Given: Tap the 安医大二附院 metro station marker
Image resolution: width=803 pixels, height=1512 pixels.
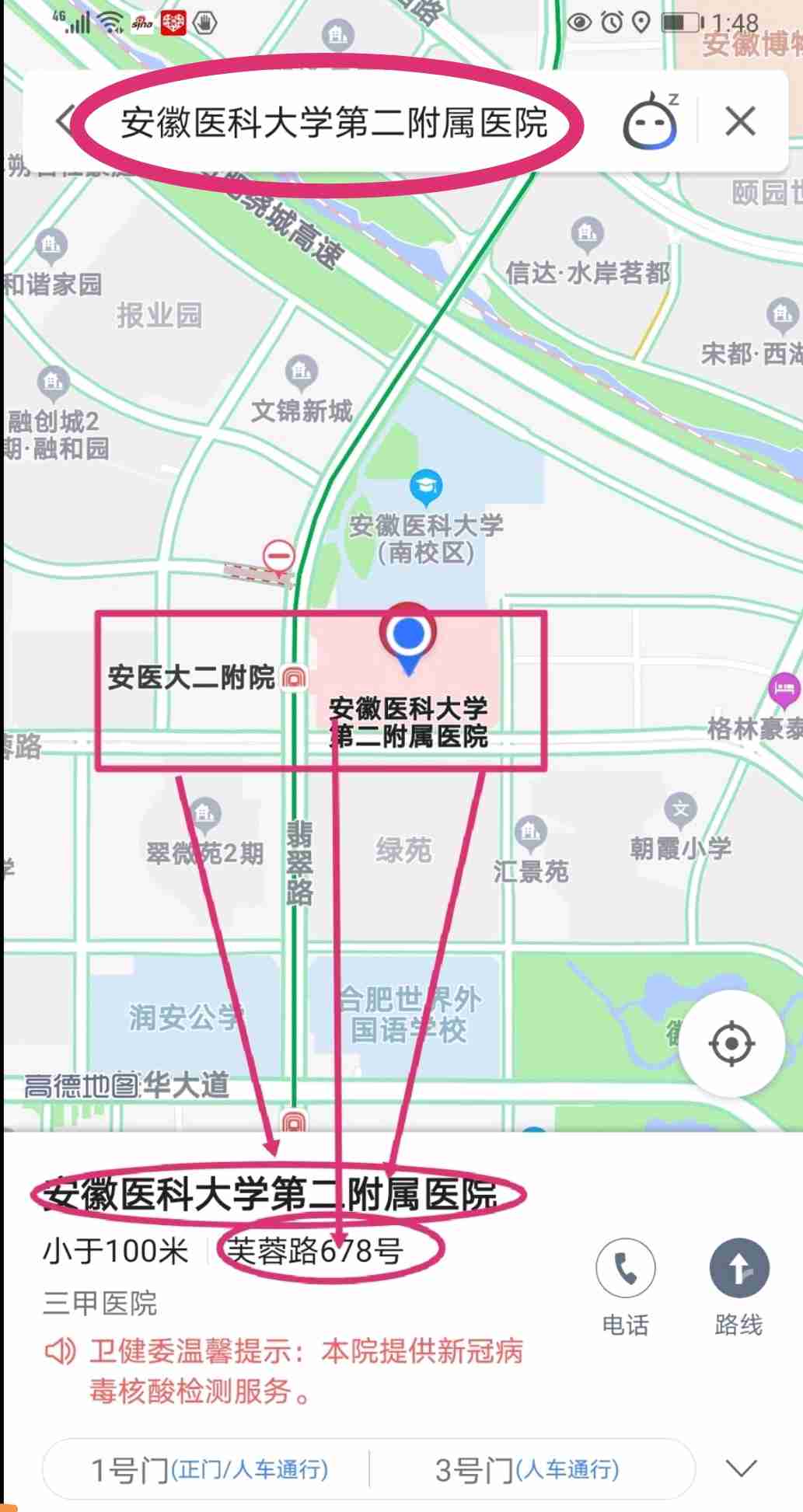Looking at the screenshot, I should point(294,678).
